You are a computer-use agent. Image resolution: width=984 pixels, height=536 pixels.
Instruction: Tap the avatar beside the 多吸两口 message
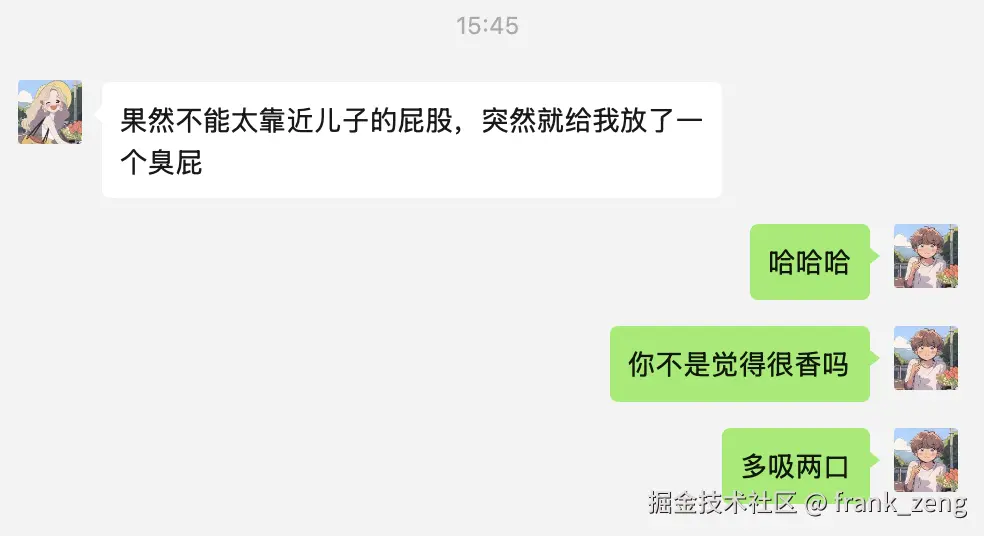[925, 458]
